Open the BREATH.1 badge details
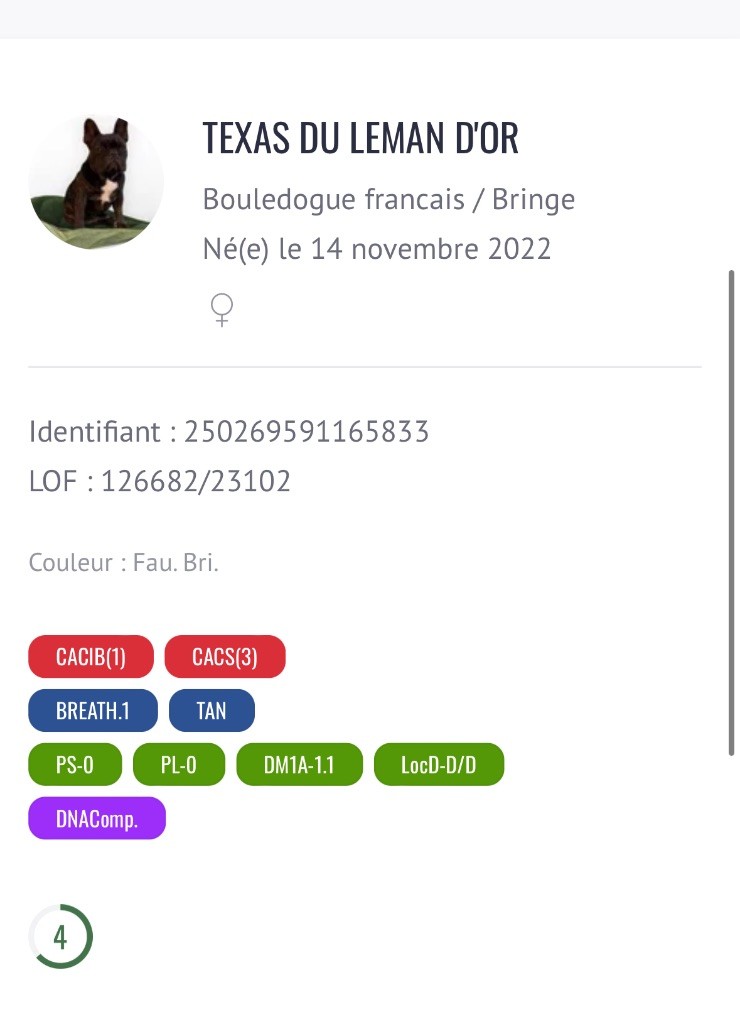Image resolution: width=740 pixels, height=1024 pixels. pyautogui.click(x=93, y=711)
